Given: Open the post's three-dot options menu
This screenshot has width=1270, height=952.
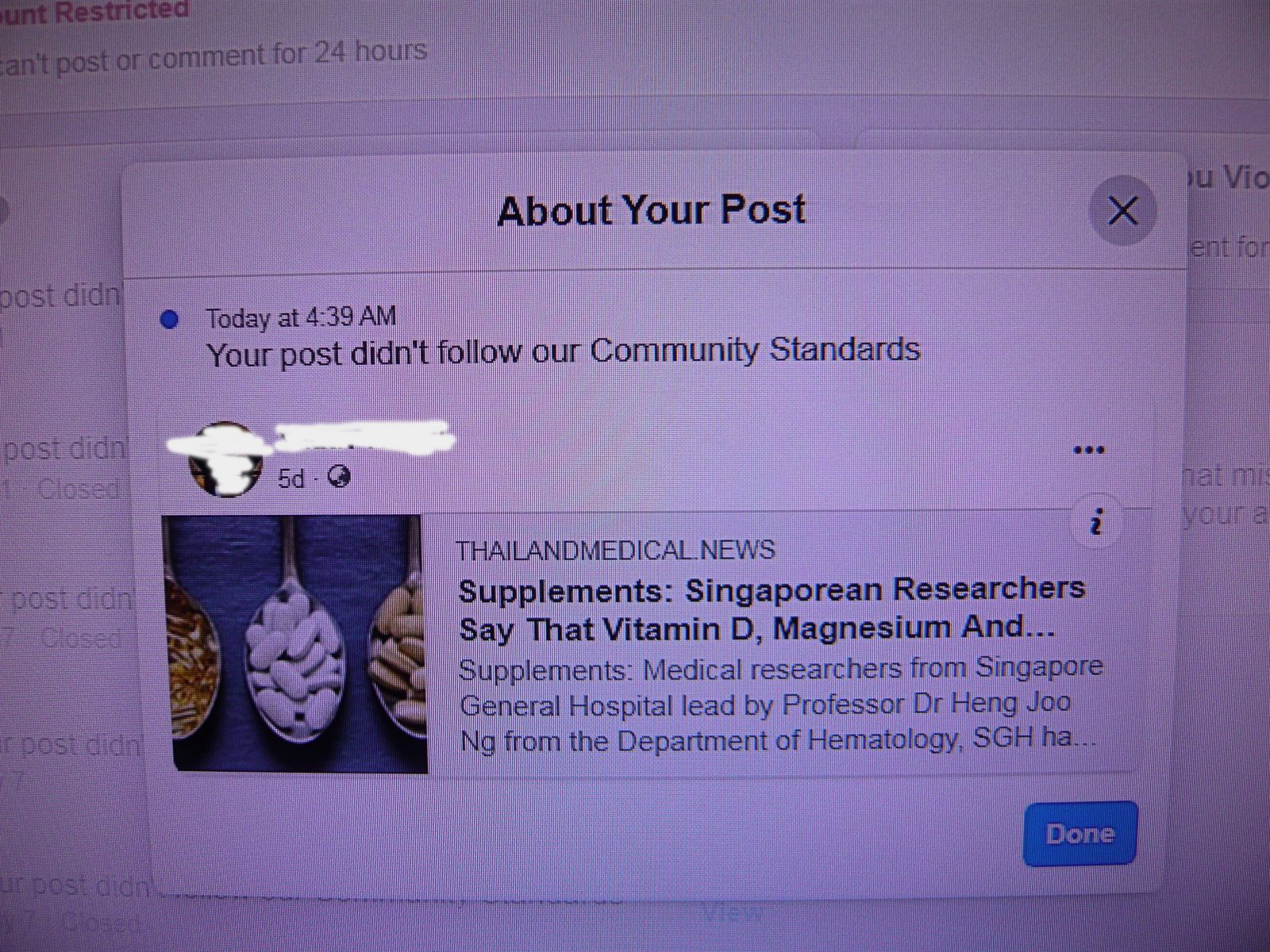Looking at the screenshot, I should [1088, 451].
